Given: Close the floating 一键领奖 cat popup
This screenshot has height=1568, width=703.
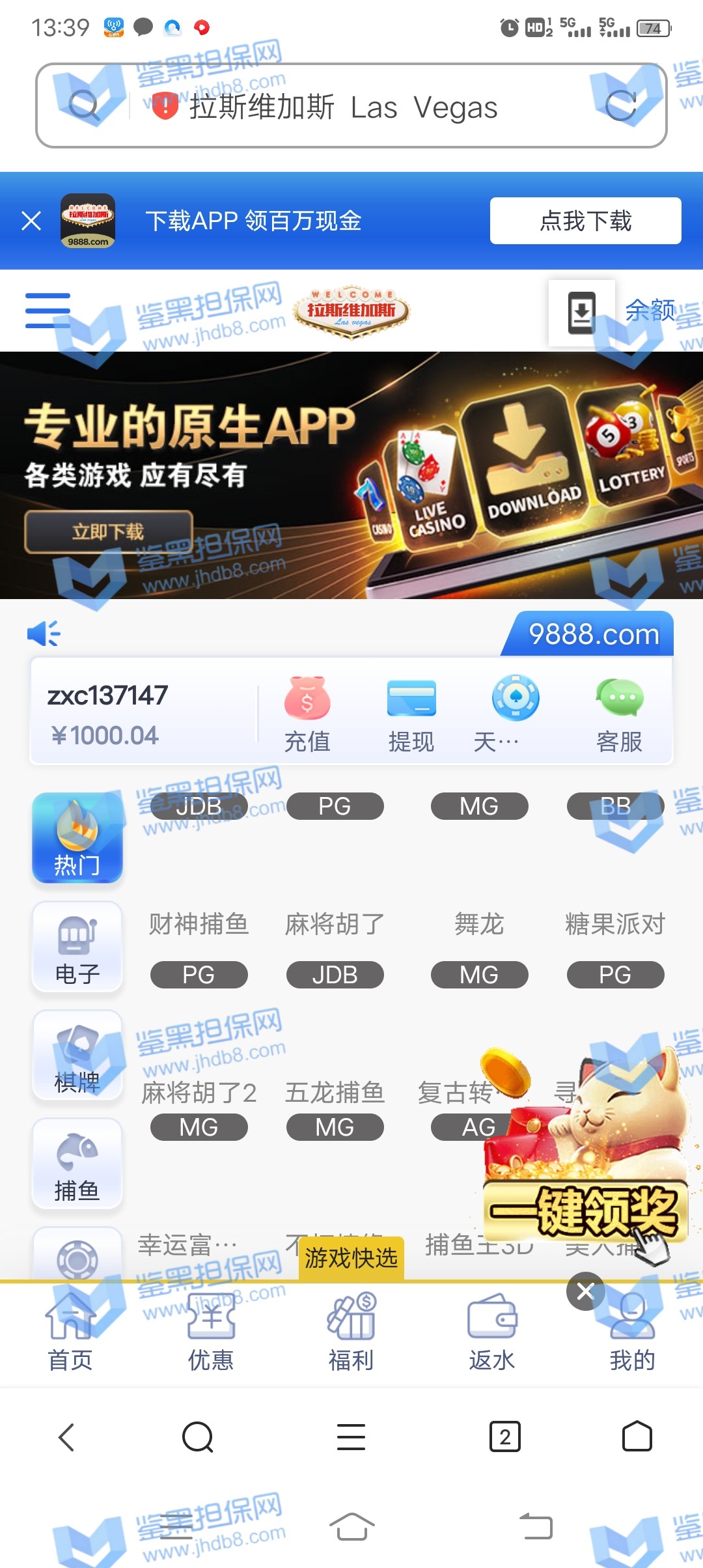Looking at the screenshot, I should (x=585, y=1291).
